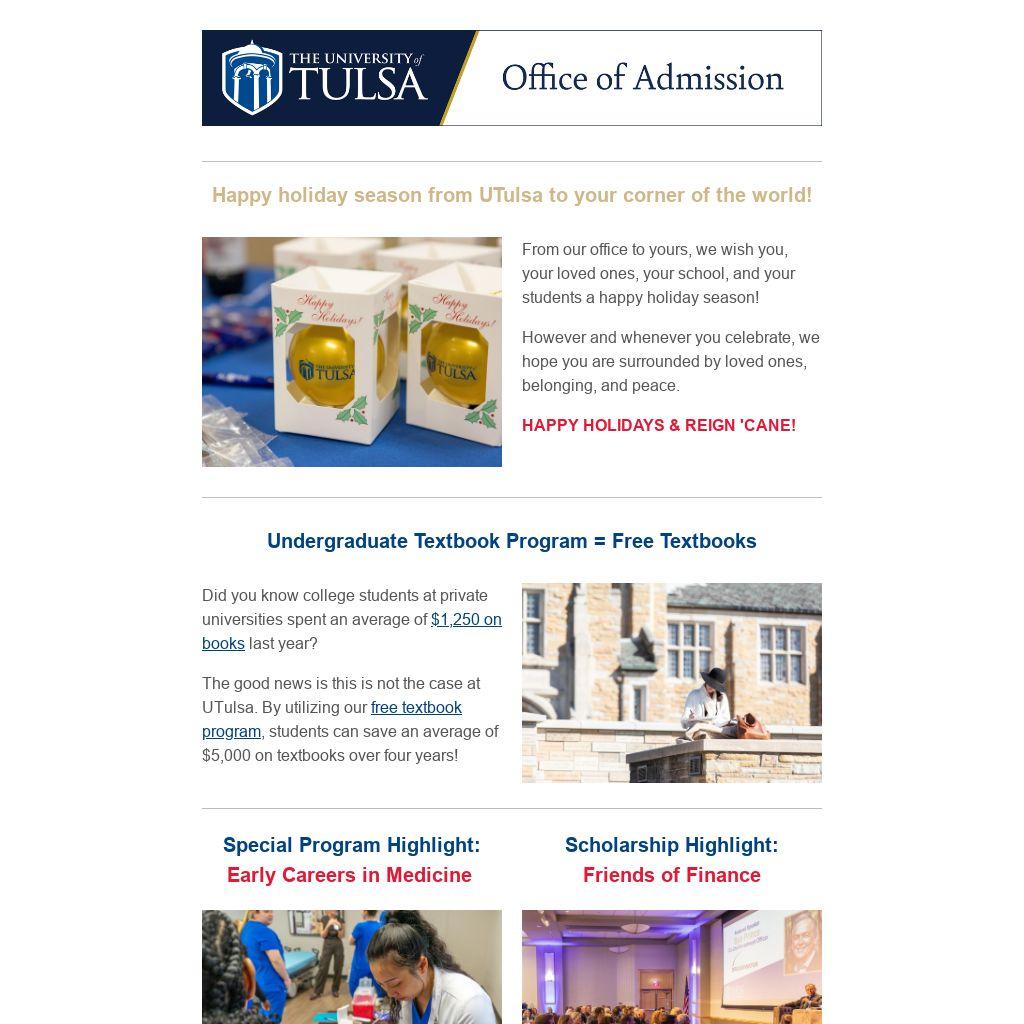Viewport: 1024px width, 1024px height.
Task: Open the "$1,250 on books" link
Action: tap(465, 620)
